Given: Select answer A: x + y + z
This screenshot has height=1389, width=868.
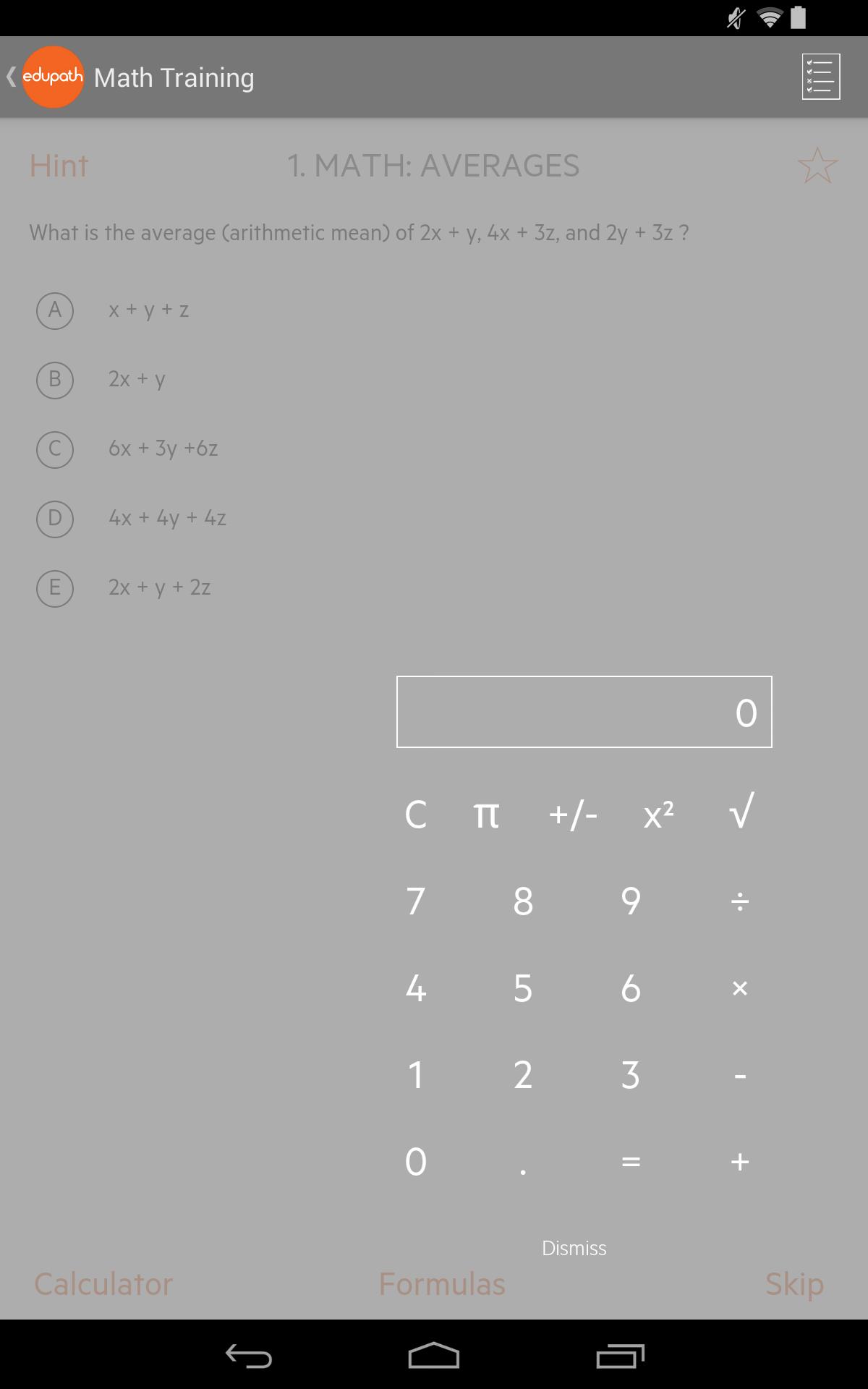Looking at the screenshot, I should click(x=55, y=310).
